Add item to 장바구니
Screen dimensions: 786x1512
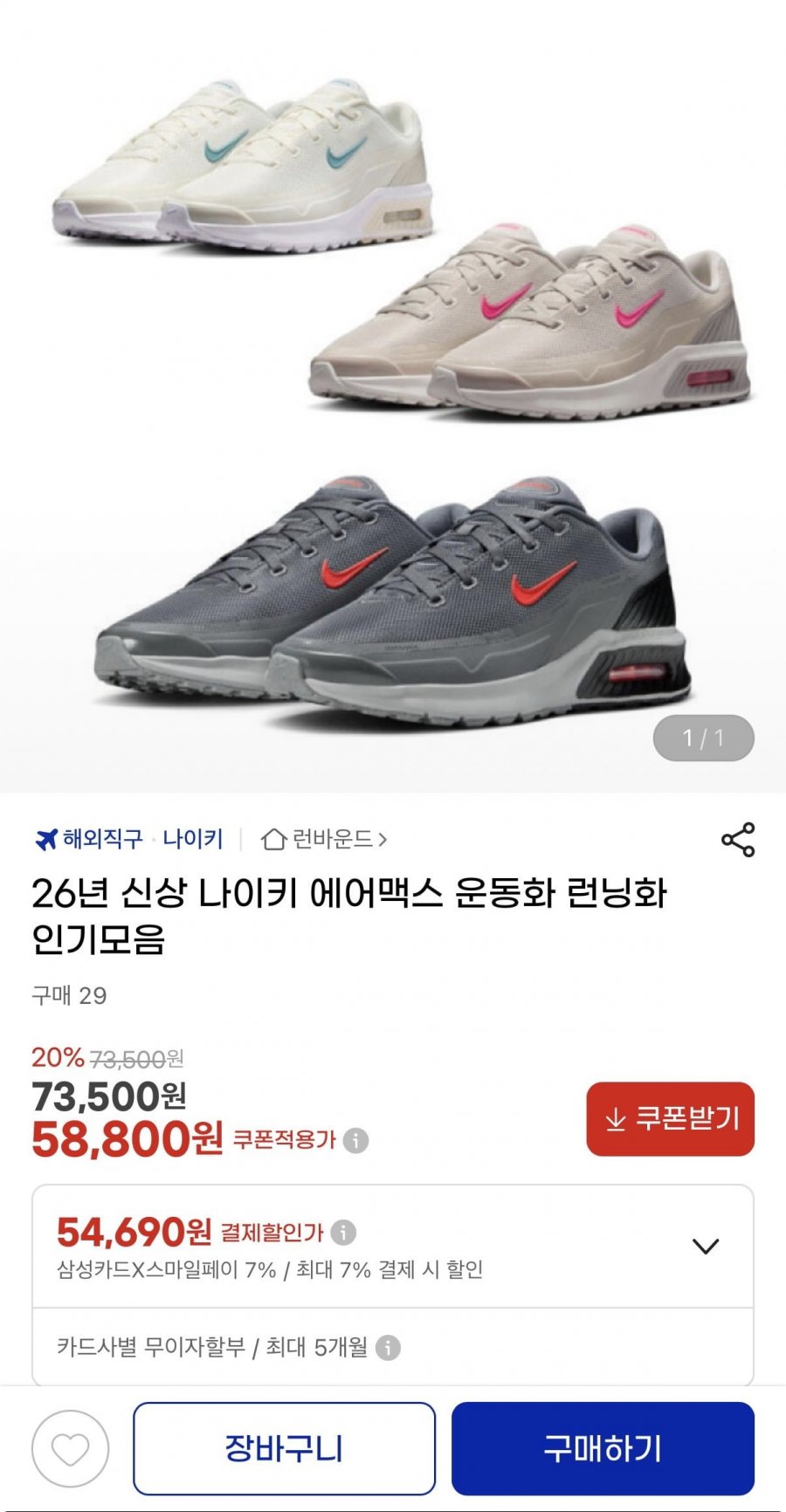284,1449
